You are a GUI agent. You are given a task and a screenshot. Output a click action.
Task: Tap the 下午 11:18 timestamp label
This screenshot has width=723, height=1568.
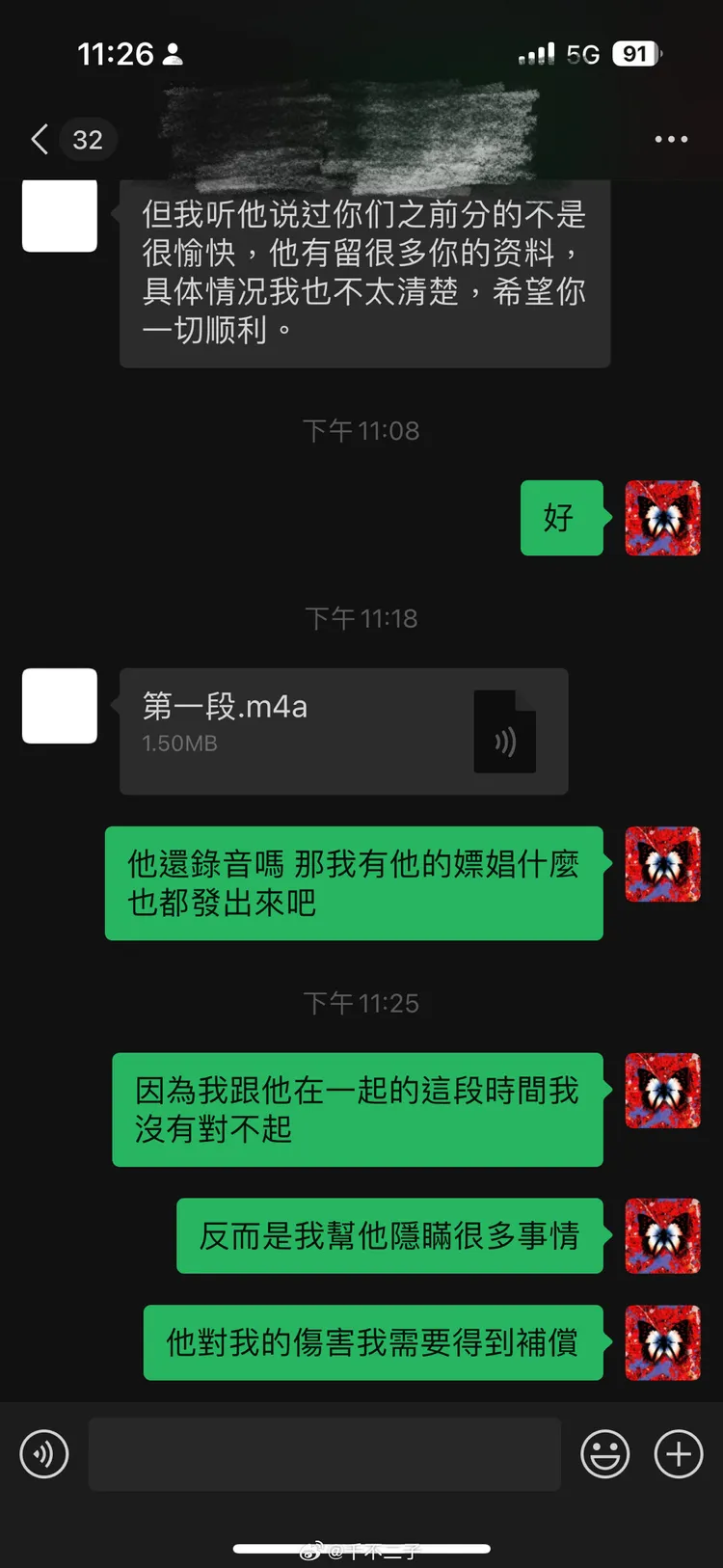(x=361, y=618)
